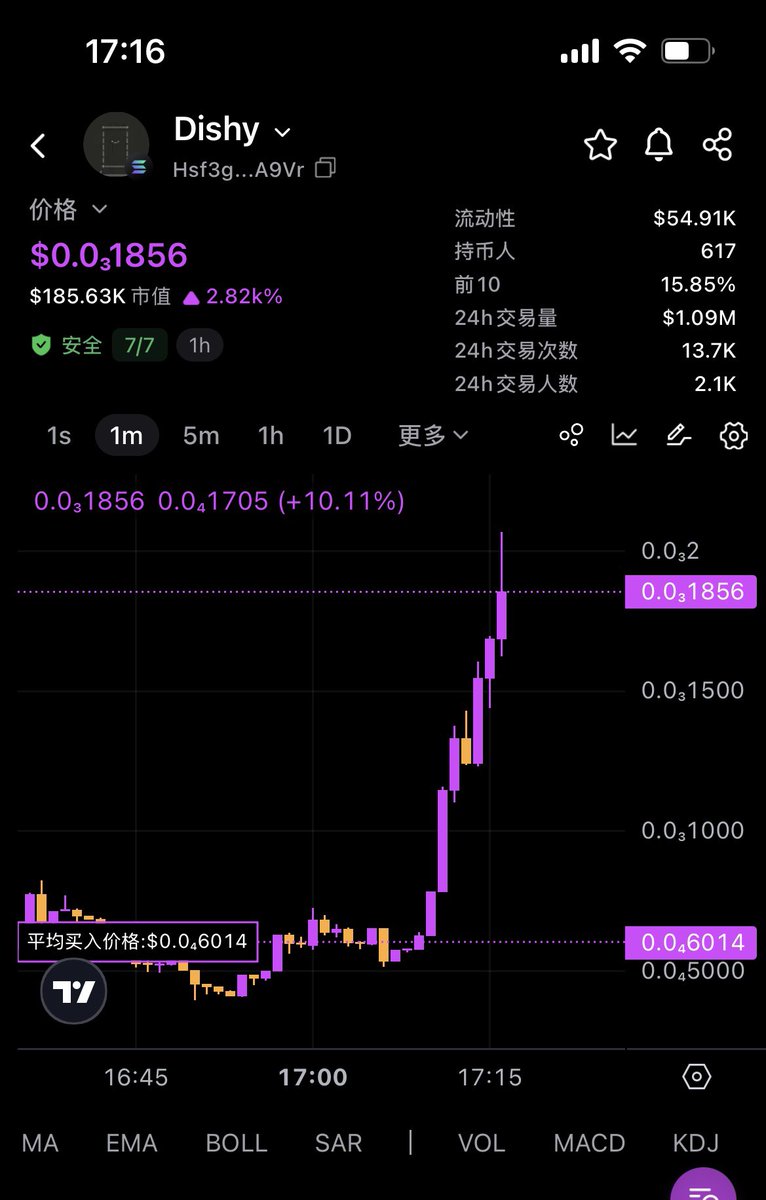Share the Dishy token page
The width and height of the screenshot is (766, 1200).
coord(717,145)
